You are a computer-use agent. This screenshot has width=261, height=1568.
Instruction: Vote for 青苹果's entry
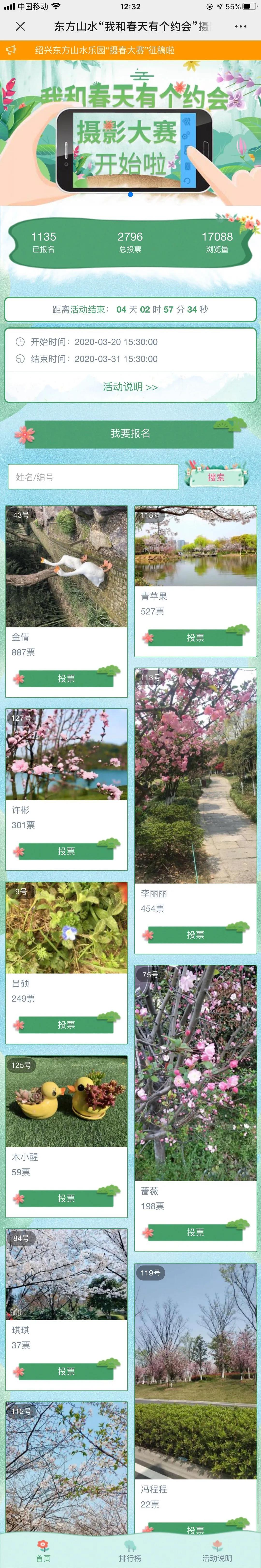[195, 637]
